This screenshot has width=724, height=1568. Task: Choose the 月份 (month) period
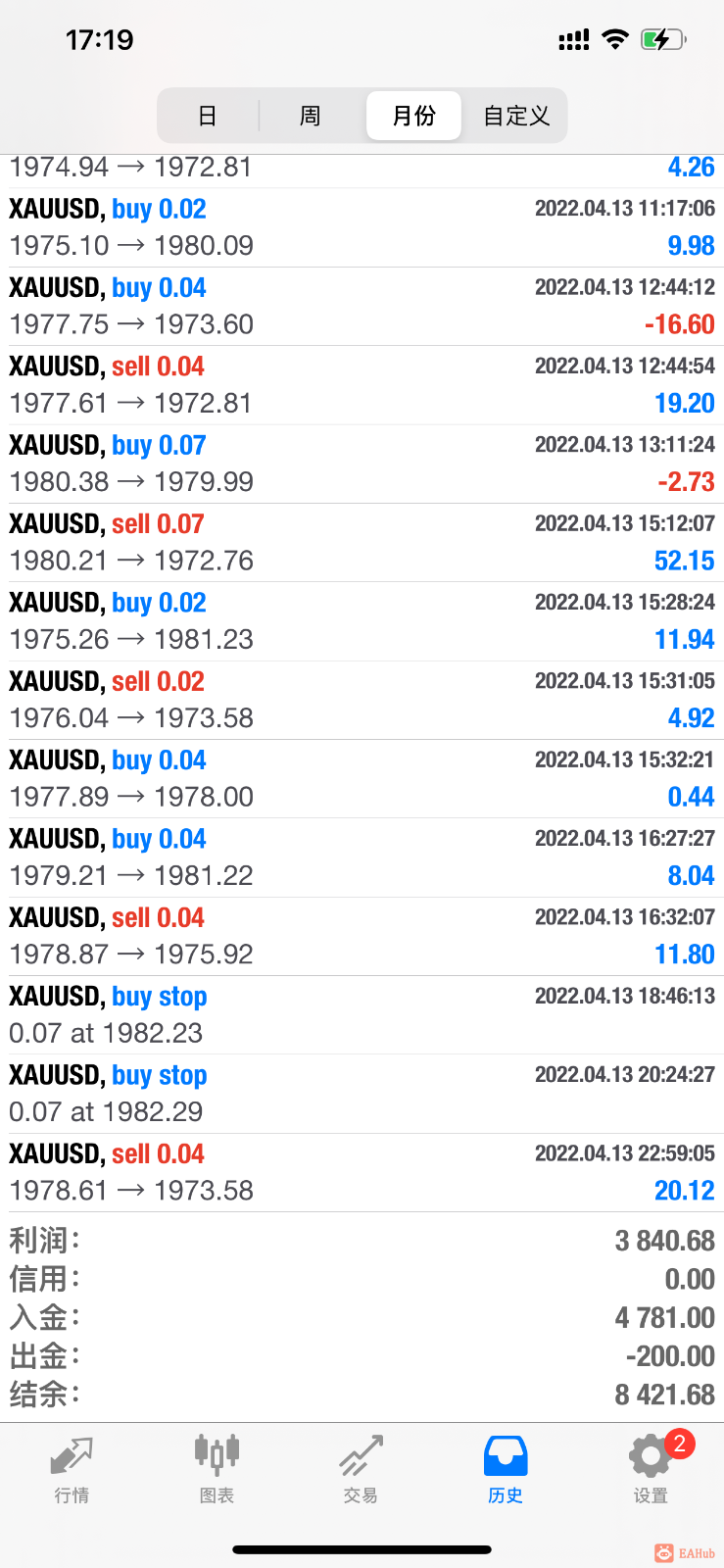coord(413,117)
